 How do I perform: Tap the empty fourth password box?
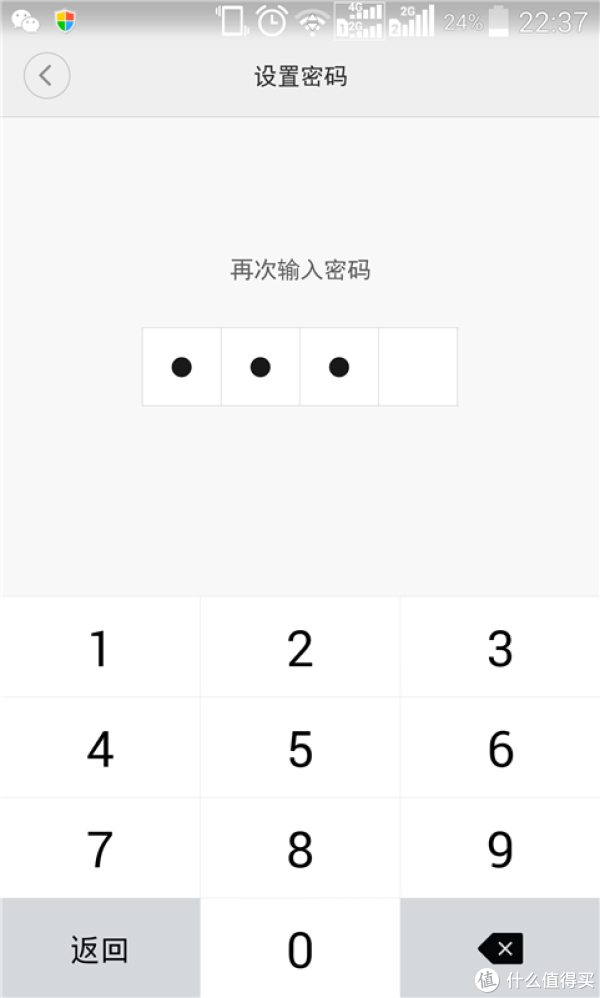coord(418,367)
